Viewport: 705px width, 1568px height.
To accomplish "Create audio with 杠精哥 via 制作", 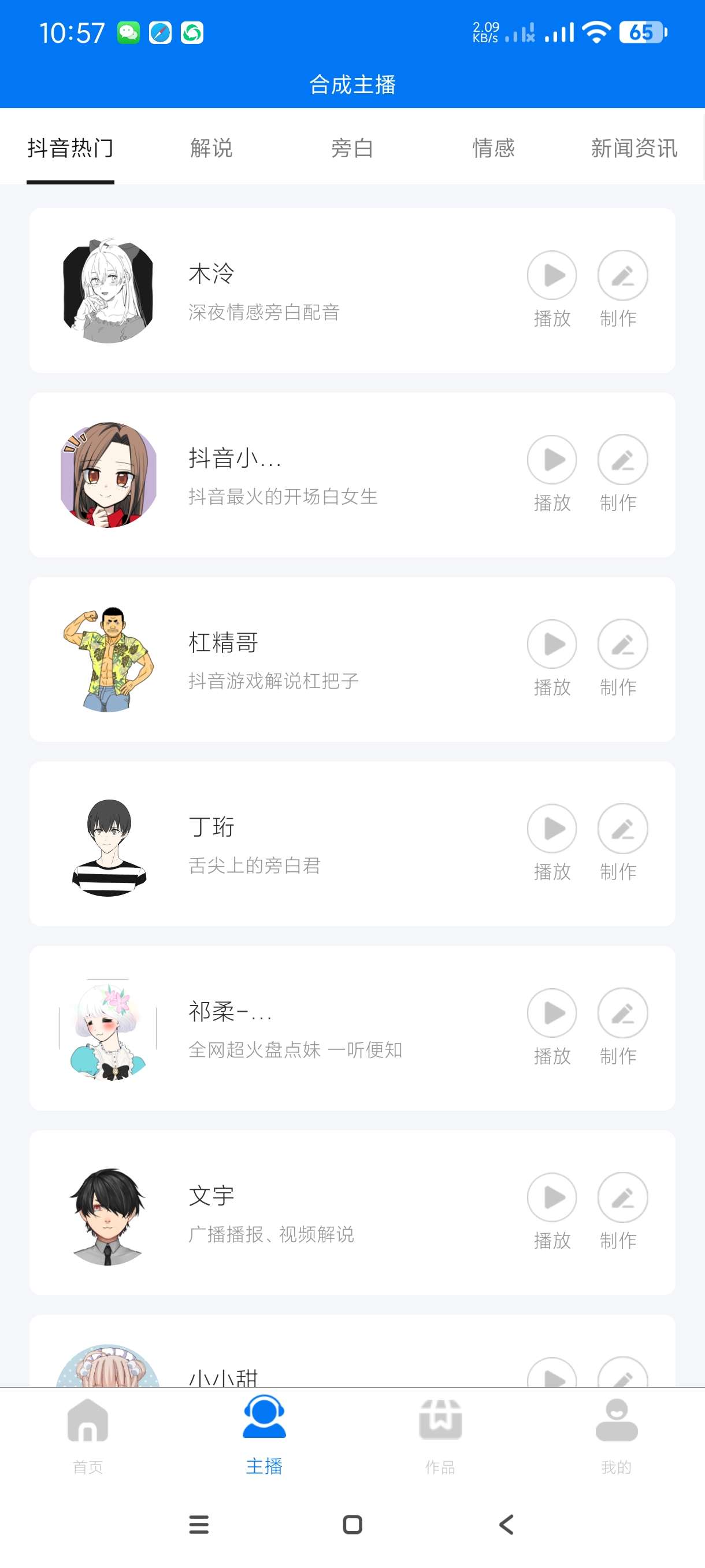I will coord(622,645).
